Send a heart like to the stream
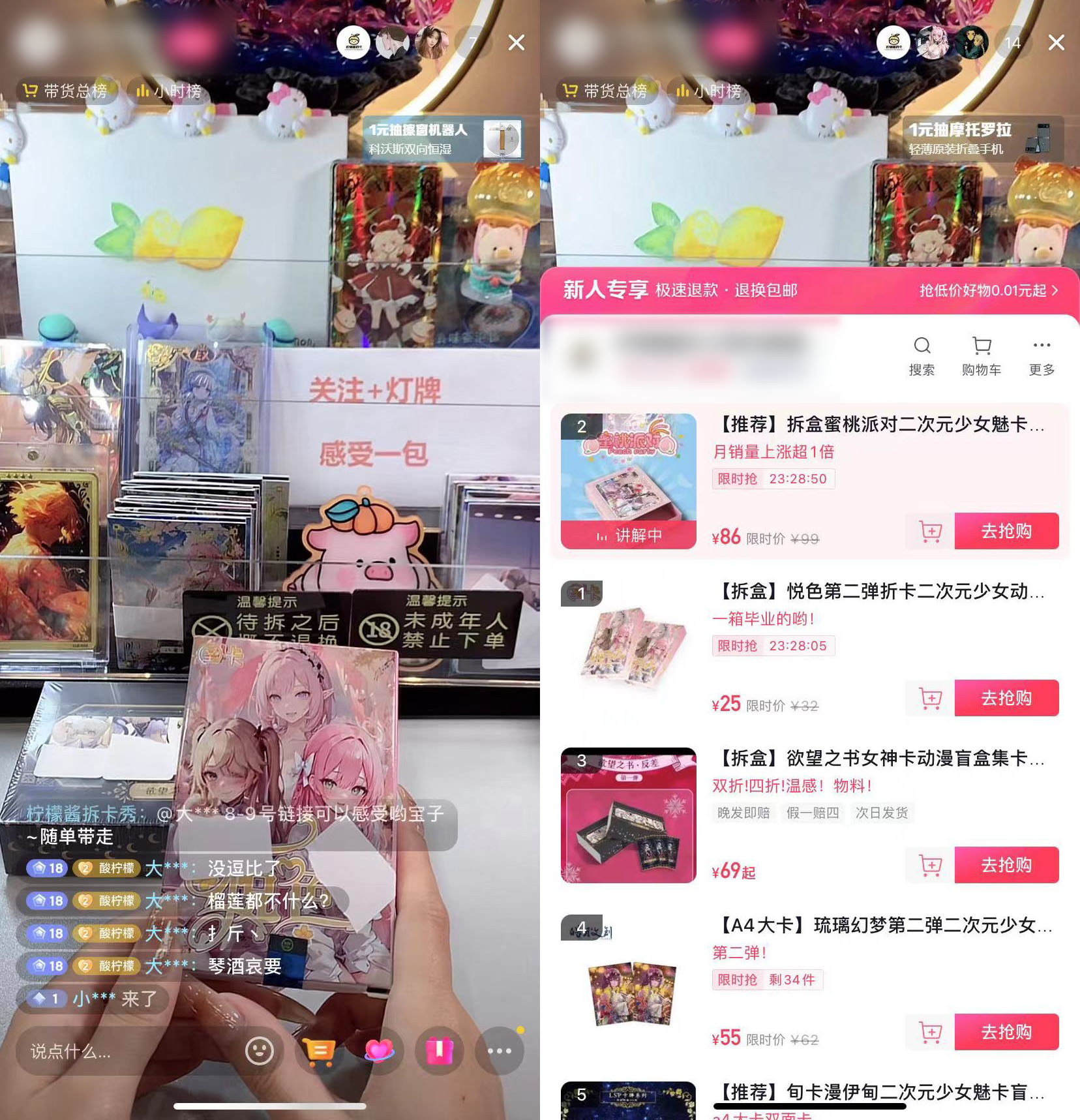The width and height of the screenshot is (1080, 1120). (379, 1051)
